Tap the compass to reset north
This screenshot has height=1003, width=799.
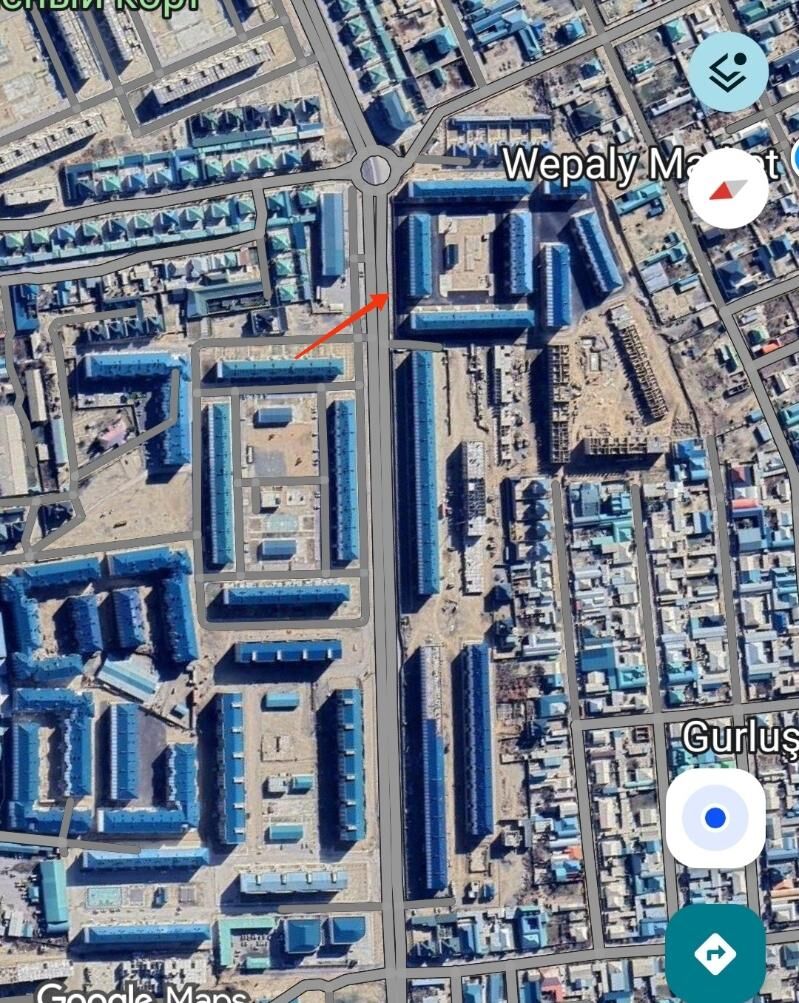tap(728, 188)
